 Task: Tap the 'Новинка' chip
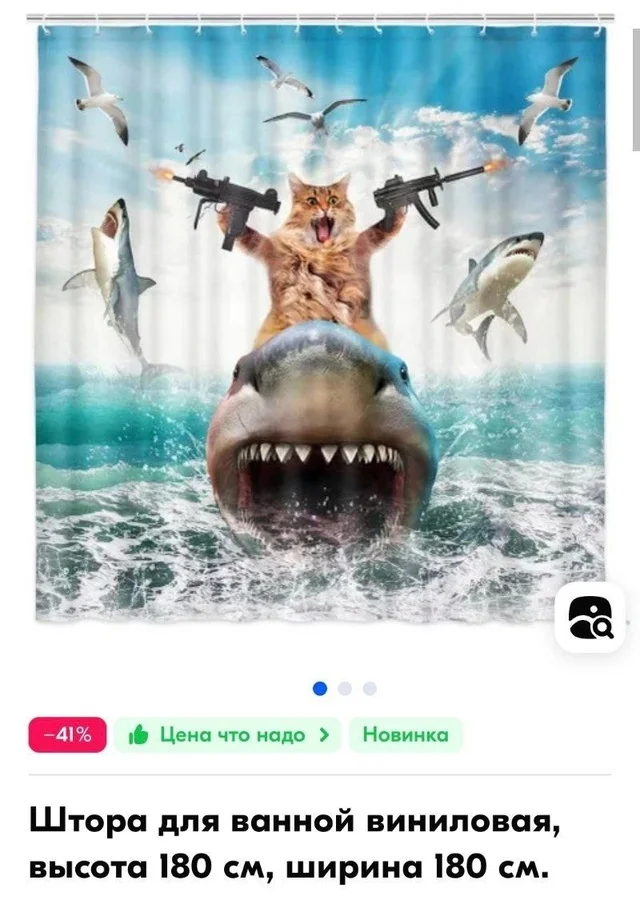click(x=405, y=735)
